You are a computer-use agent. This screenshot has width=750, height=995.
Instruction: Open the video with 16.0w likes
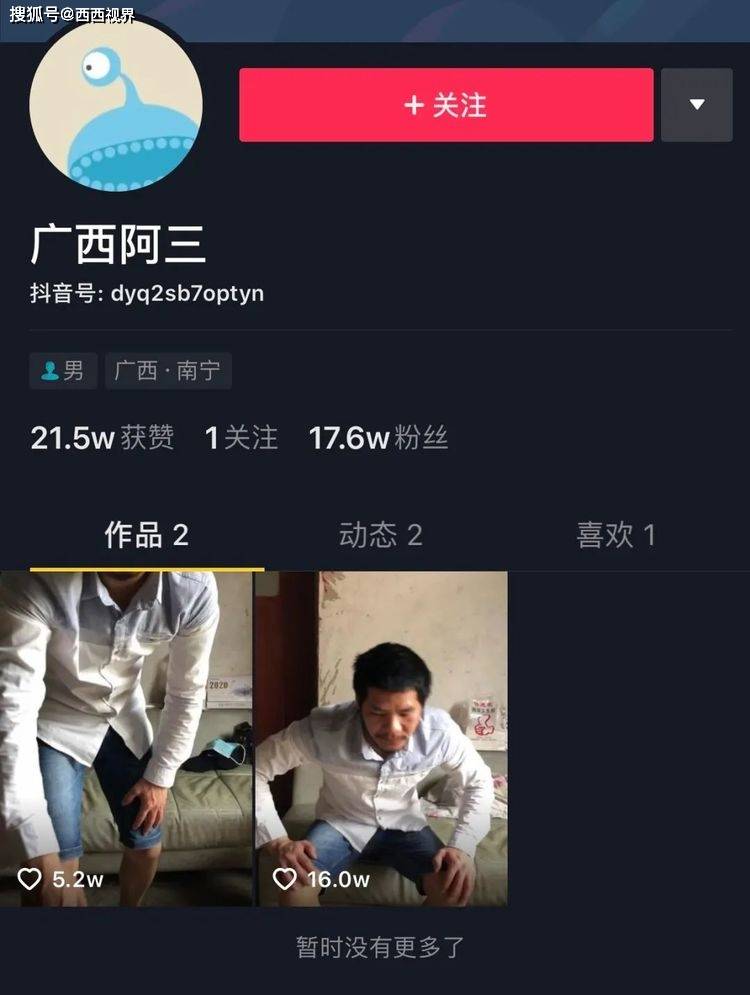point(382,739)
